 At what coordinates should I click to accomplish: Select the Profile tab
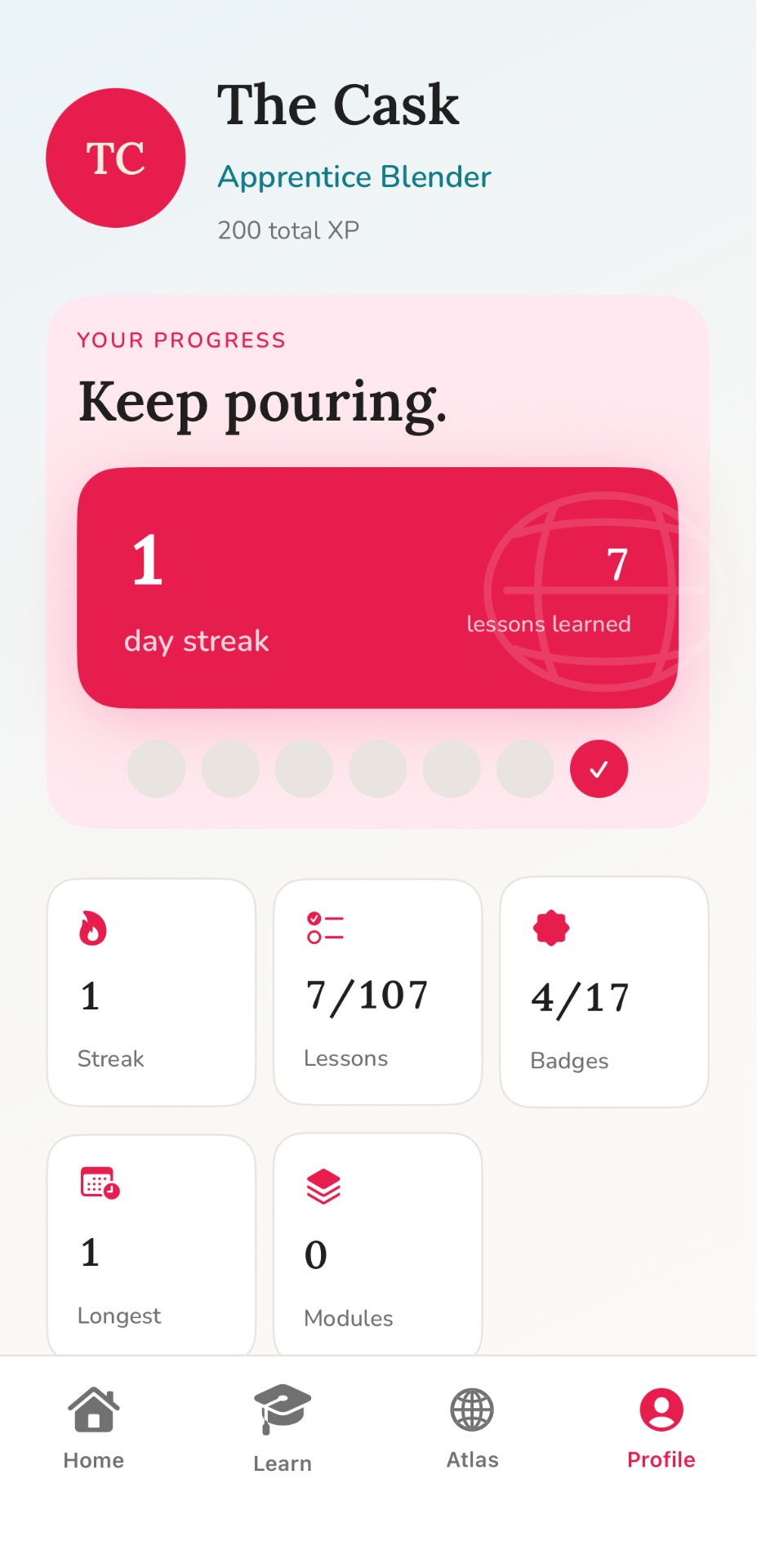[661, 1429]
